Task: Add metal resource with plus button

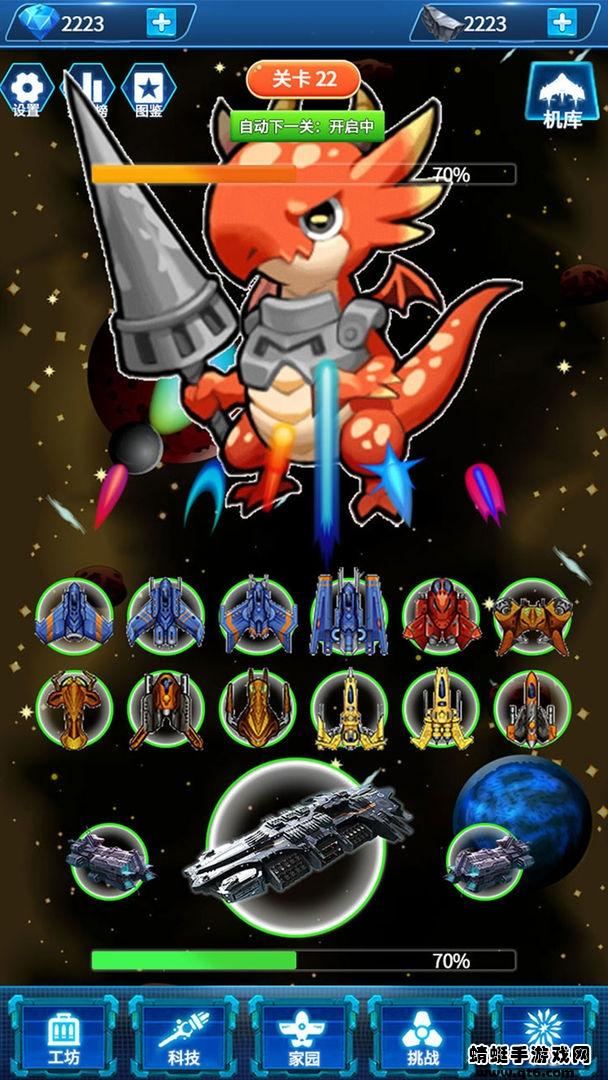Action: (563, 22)
